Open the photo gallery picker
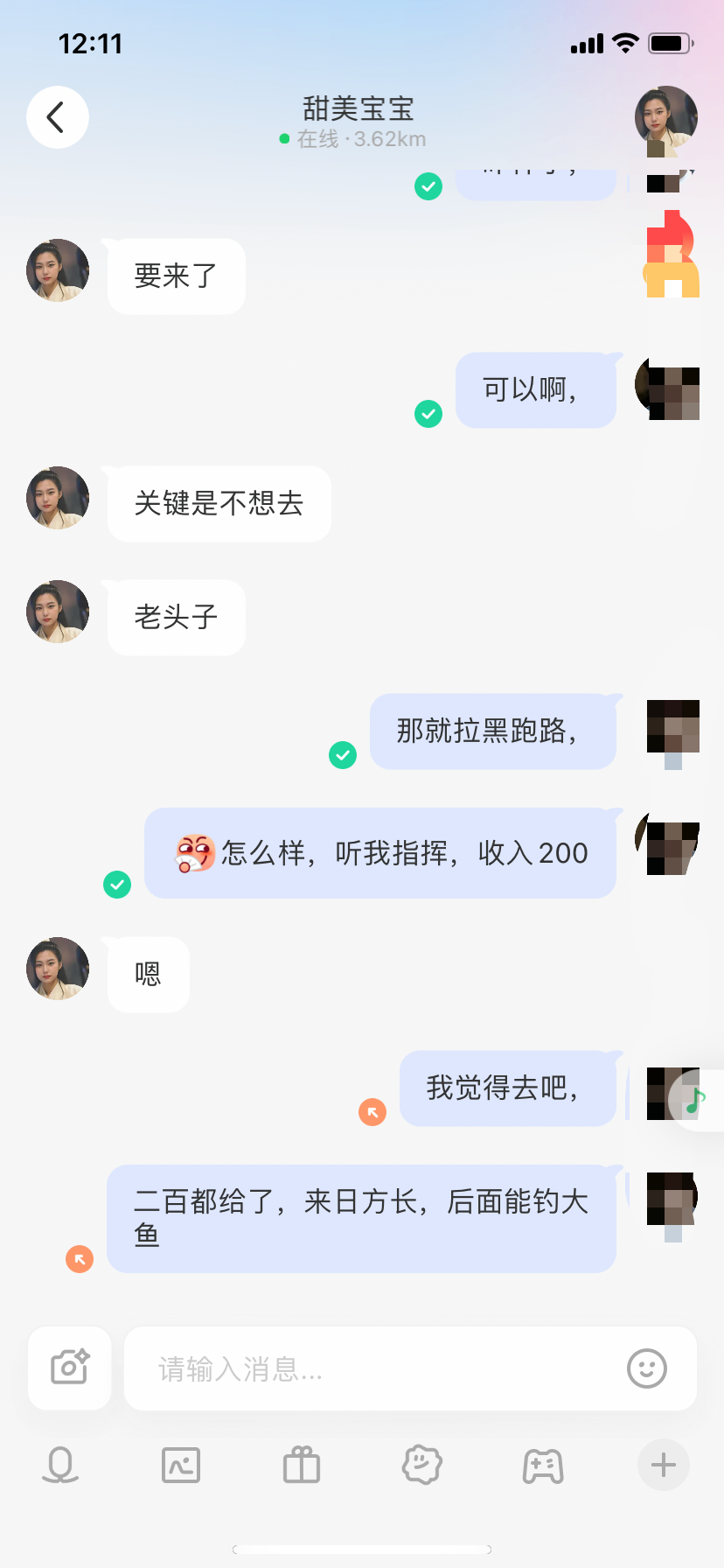The width and height of the screenshot is (724, 1568). [x=181, y=1465]
